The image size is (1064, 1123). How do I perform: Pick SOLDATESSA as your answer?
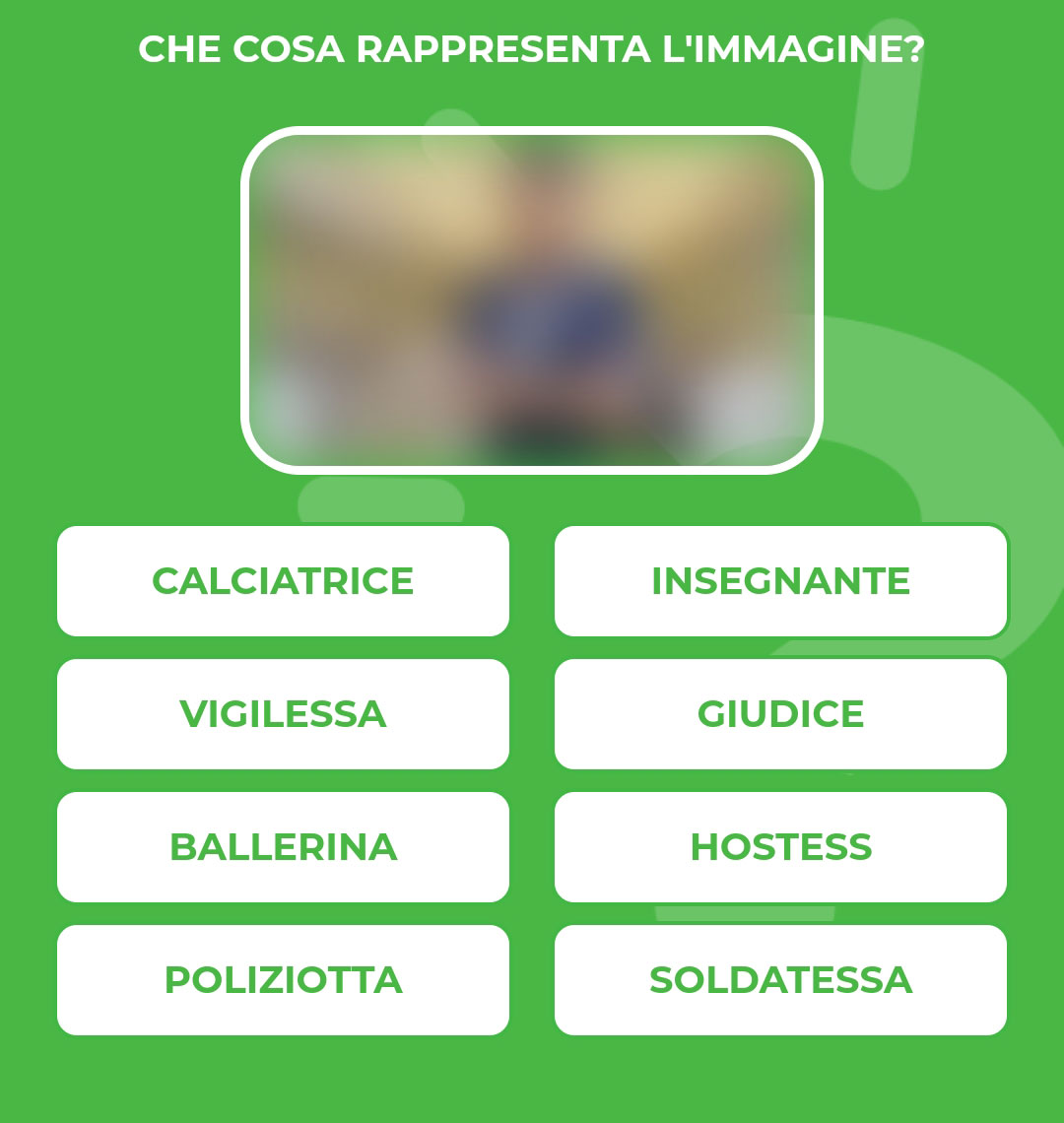coord(780,980)
